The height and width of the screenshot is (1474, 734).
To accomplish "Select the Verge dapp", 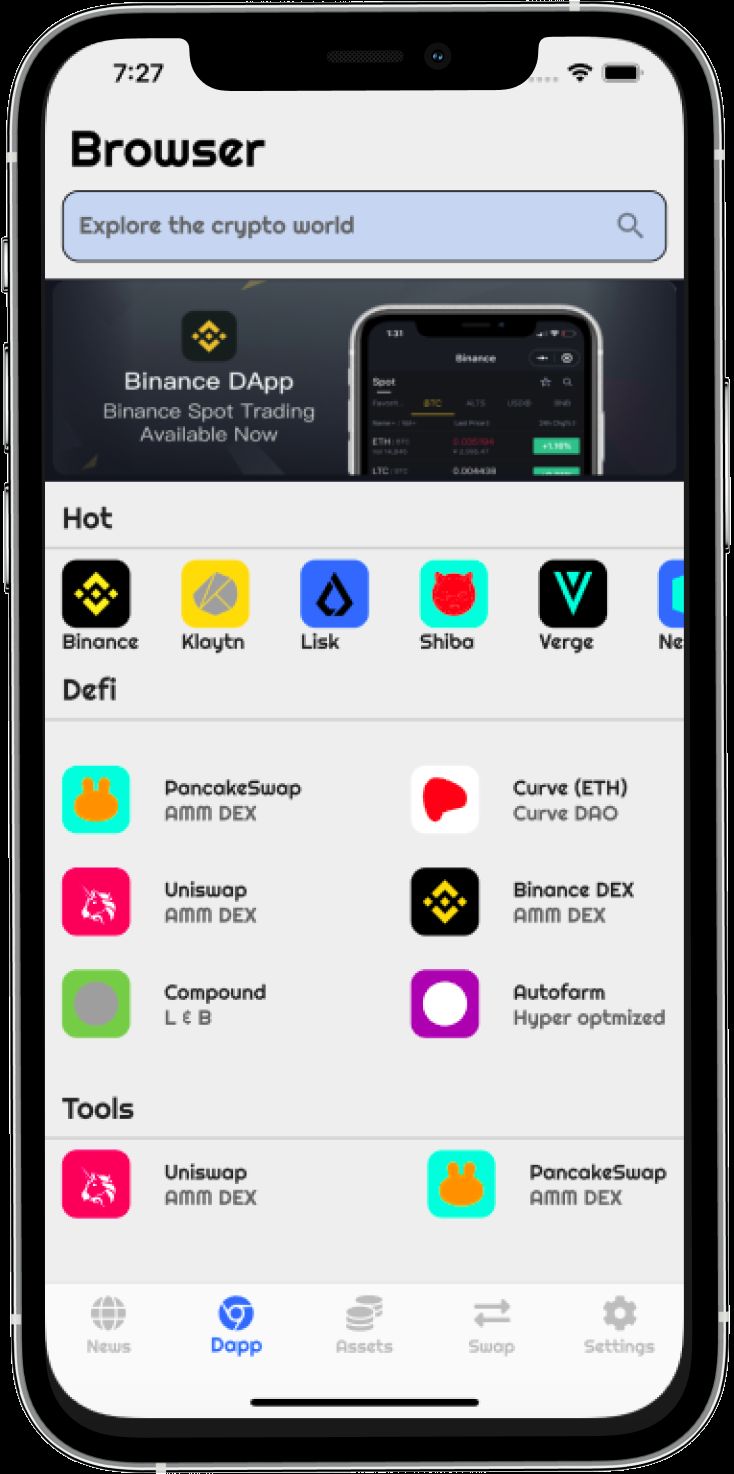I will 572,606.
